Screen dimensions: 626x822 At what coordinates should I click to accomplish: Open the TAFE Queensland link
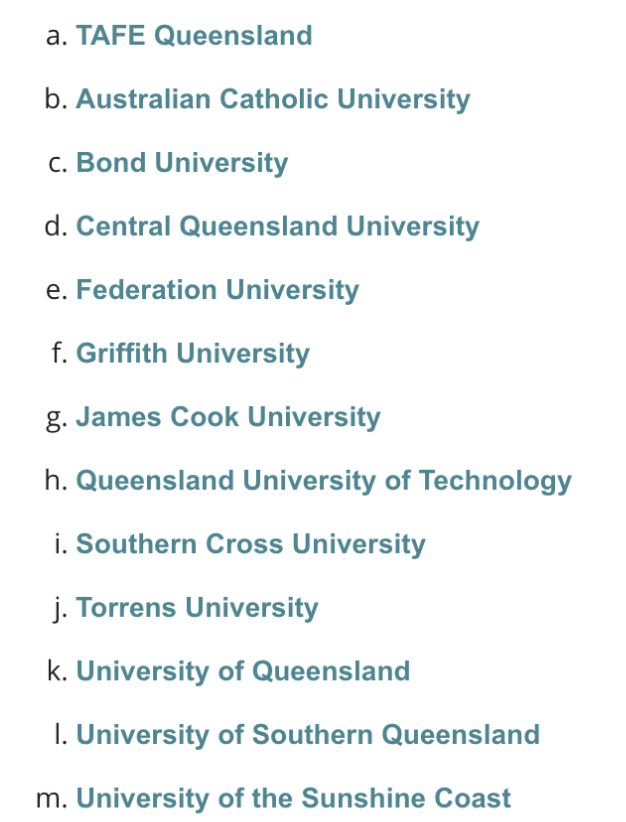point(194,36)
